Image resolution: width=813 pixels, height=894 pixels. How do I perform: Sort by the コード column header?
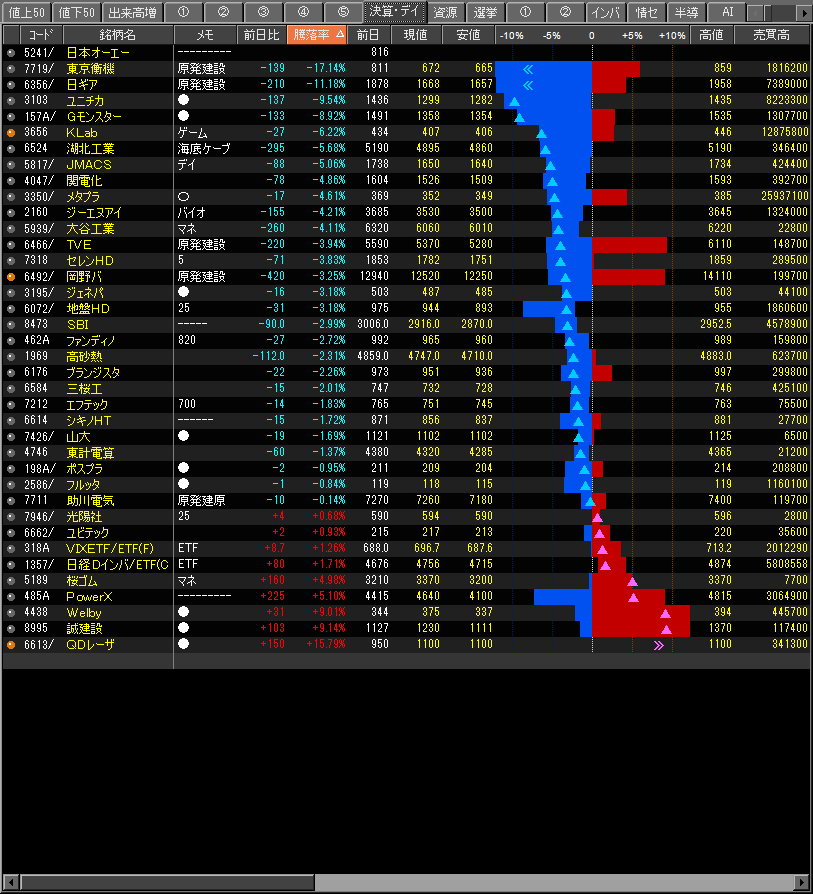click(x=40, y=34)
